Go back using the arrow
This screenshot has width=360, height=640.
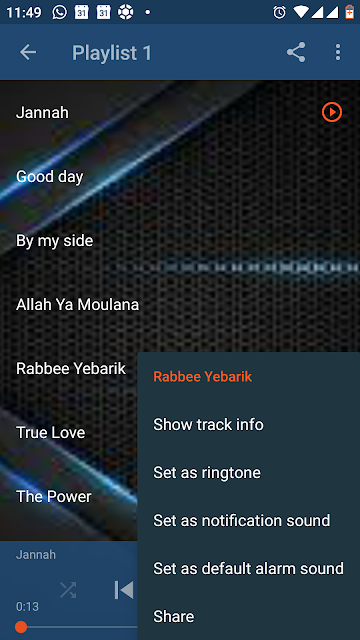point(28,52)
